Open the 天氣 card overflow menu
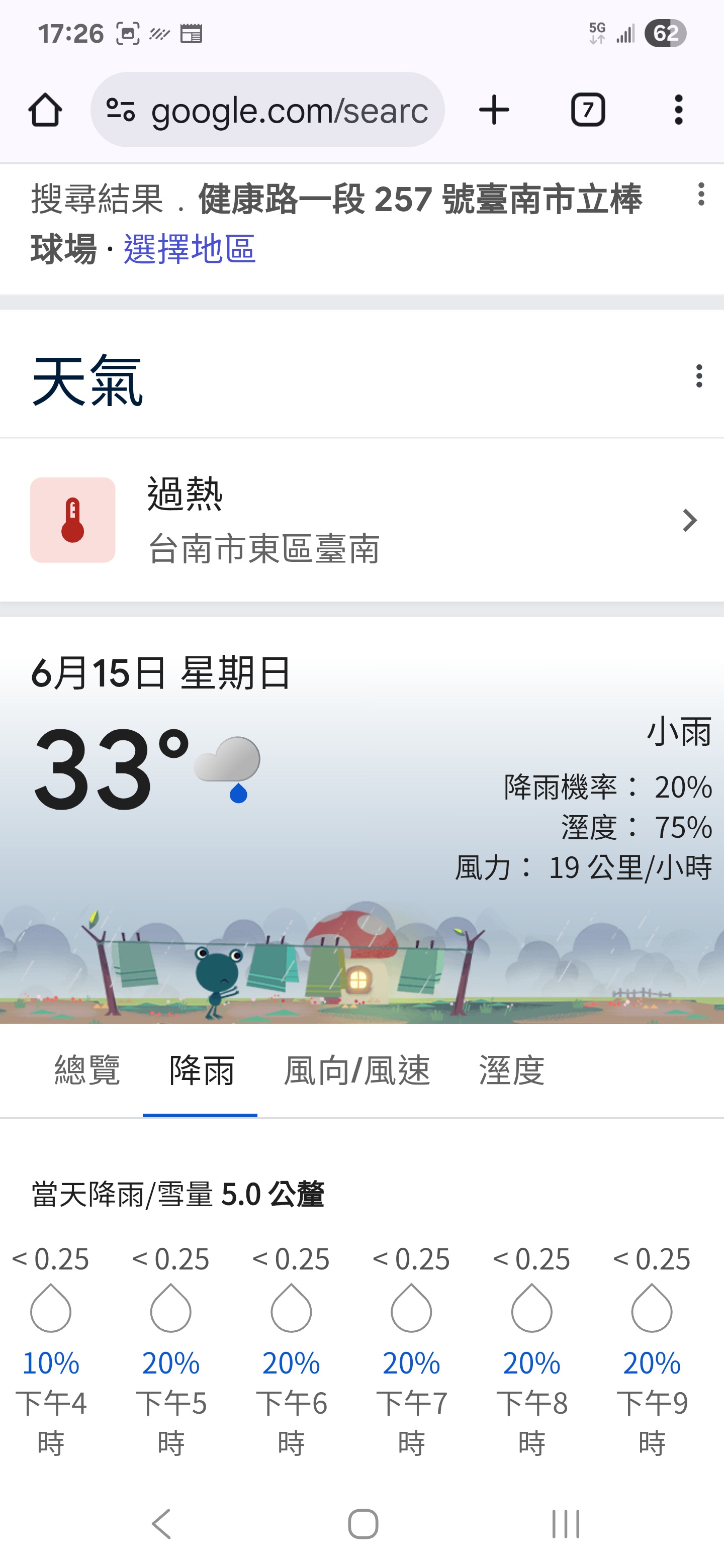Screen dimensions: 724x1568 click(x=698, y=376)
